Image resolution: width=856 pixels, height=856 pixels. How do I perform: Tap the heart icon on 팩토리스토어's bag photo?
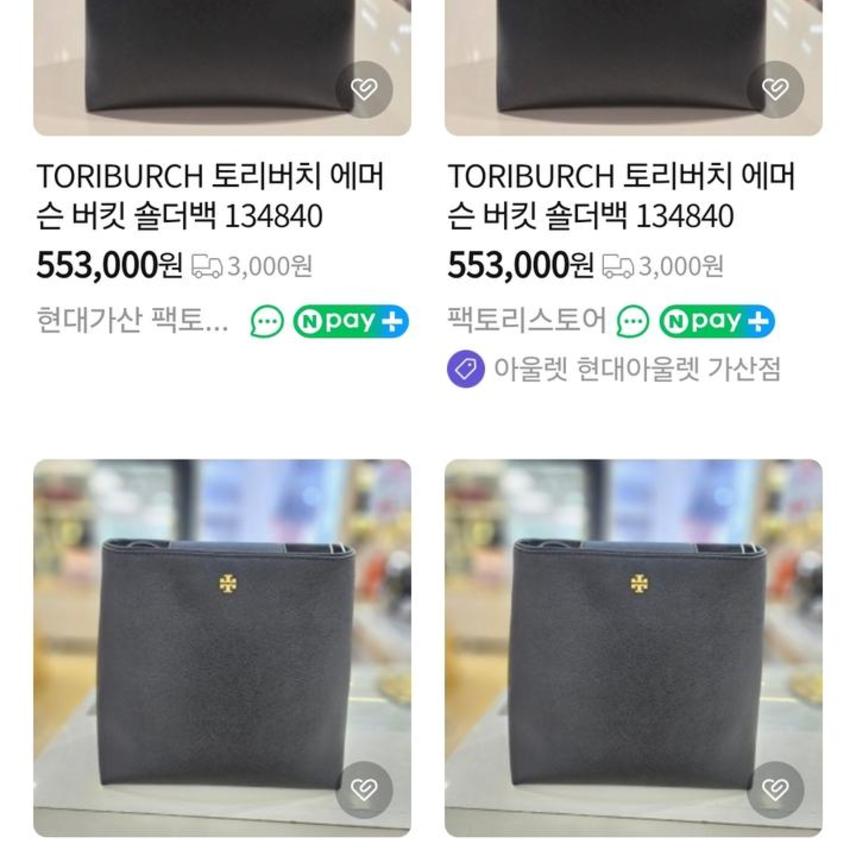775,90
